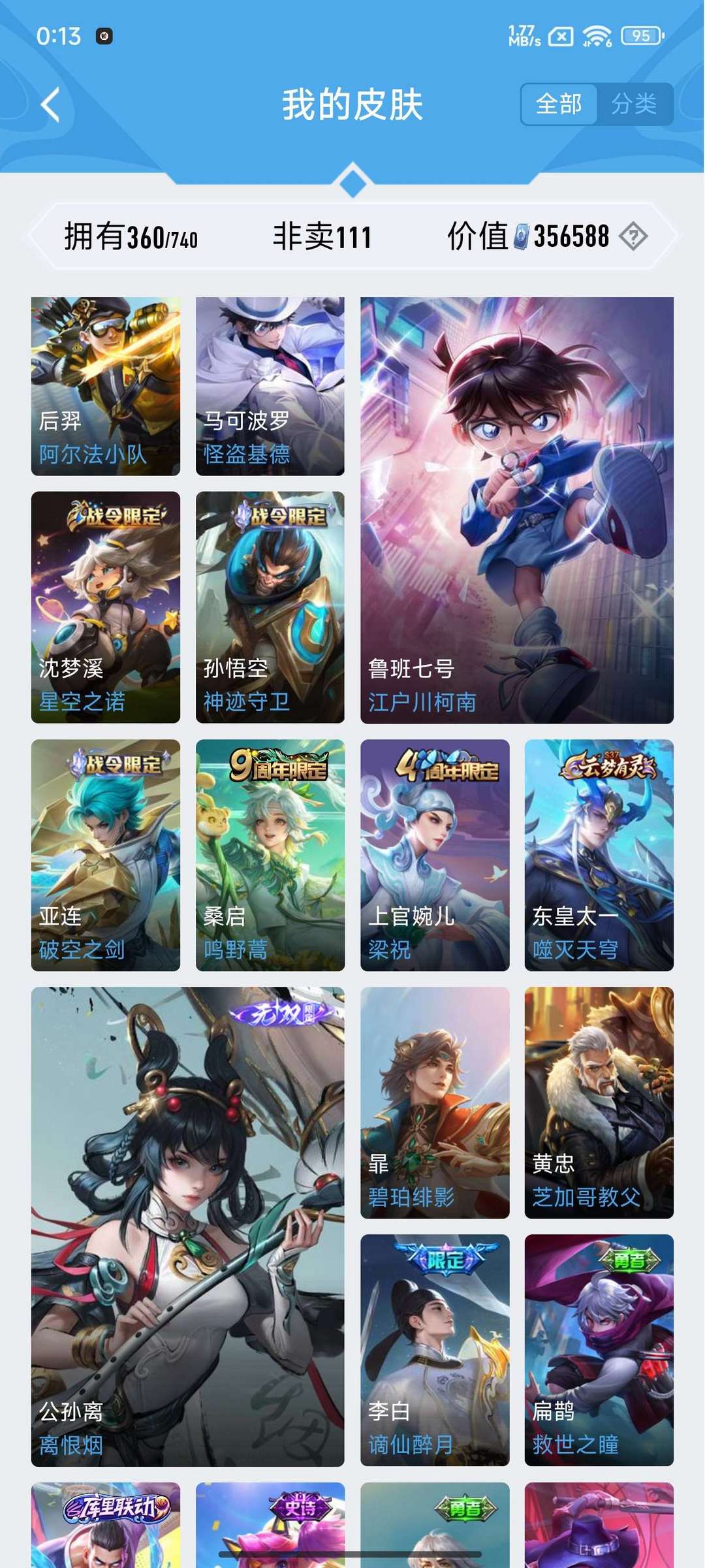View 桑启 鸣野蒿 skin
Viewport: 705px width, 1568px height.
(x=270, y=855)
